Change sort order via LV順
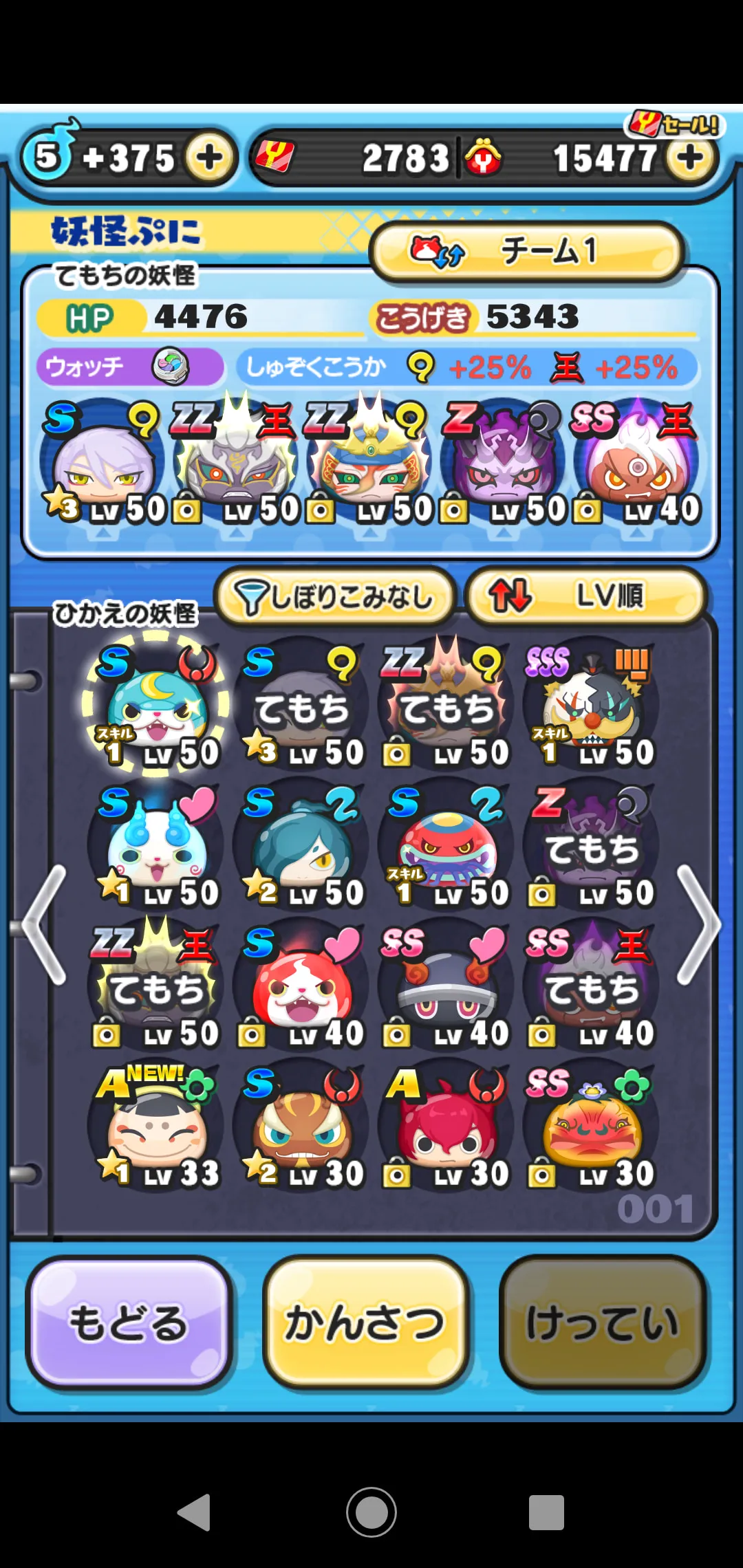This screenshot has width=743, height=1568. [587, 596]
